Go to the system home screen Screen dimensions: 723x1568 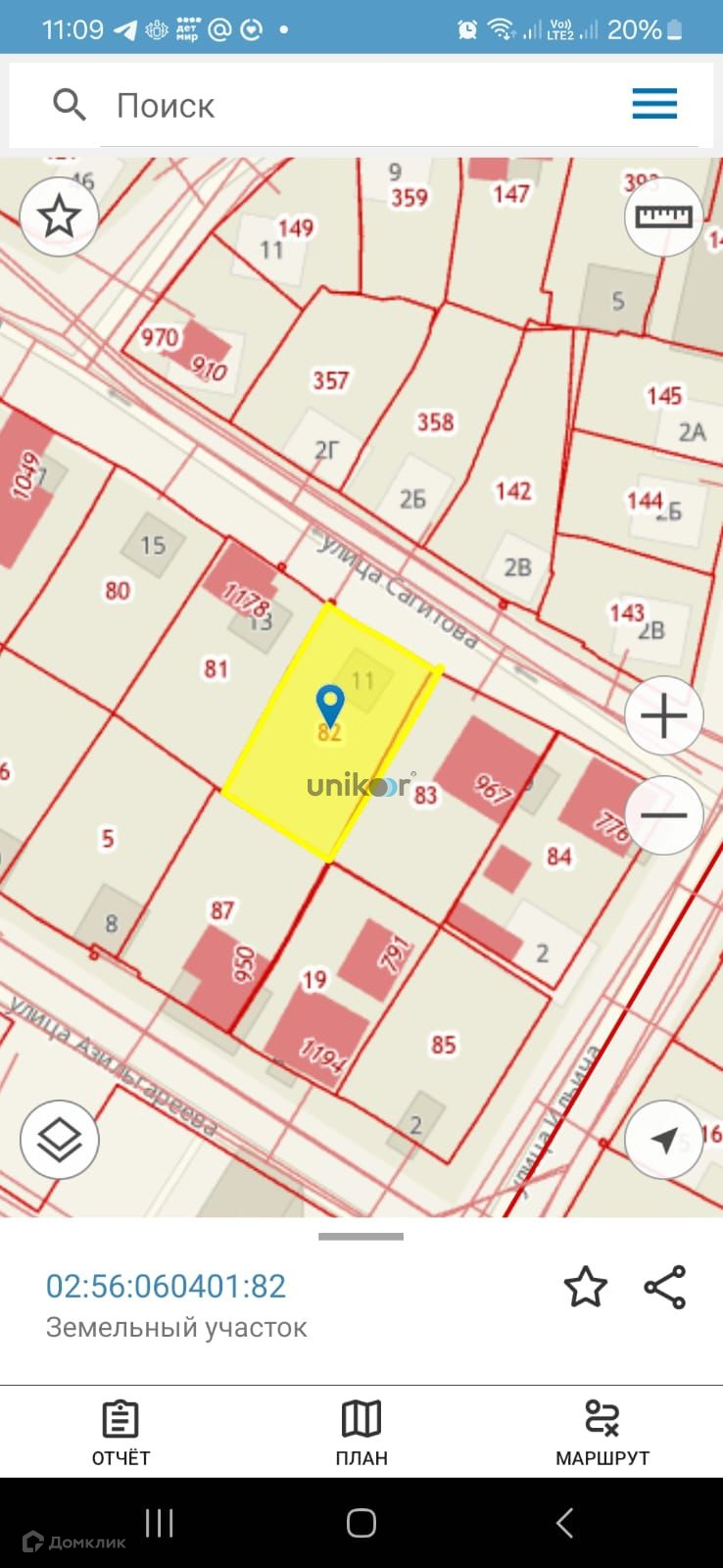[361, 1523]
